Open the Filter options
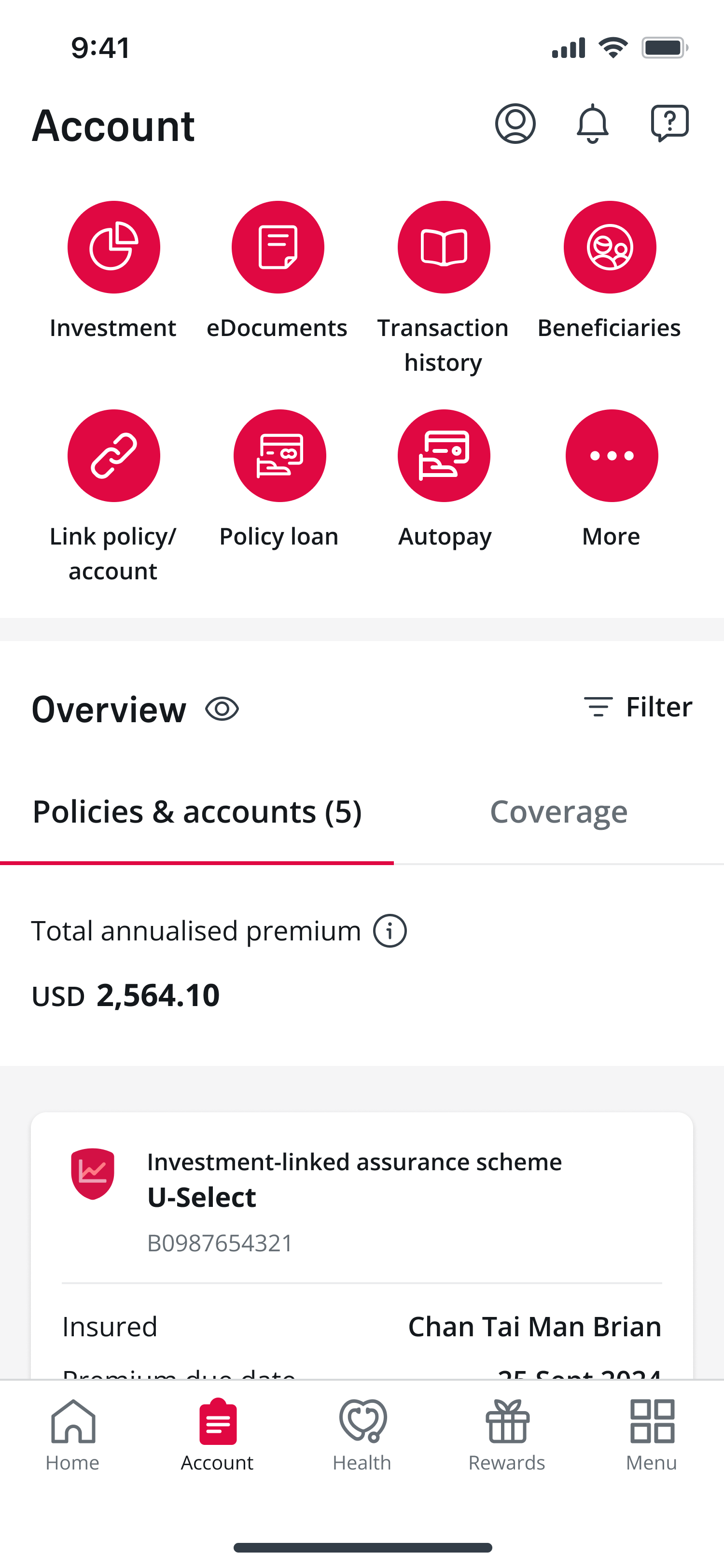Viewport: 724px width, 1568px height. pos(638,707)
